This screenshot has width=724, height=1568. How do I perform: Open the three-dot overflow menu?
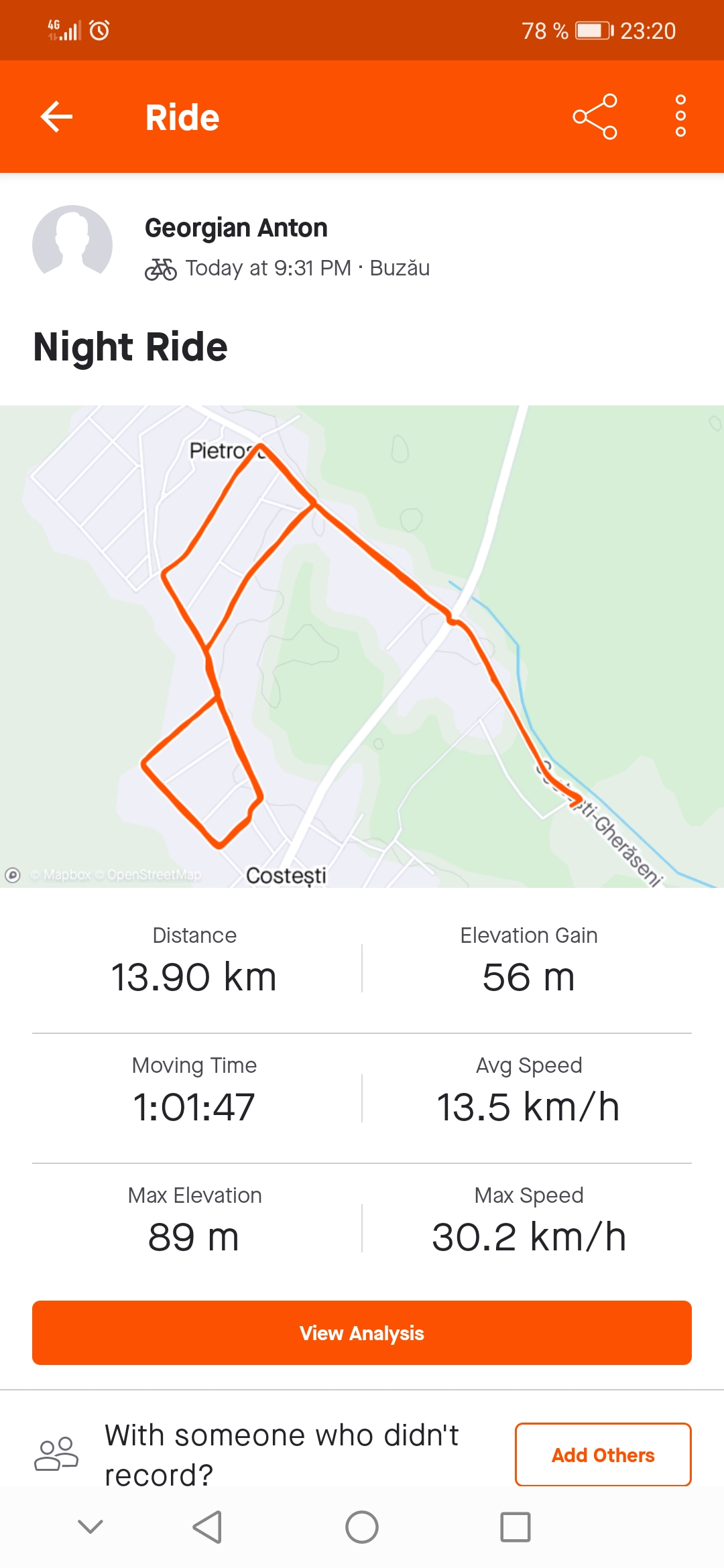pyautogui.click(x=680, y=117)
